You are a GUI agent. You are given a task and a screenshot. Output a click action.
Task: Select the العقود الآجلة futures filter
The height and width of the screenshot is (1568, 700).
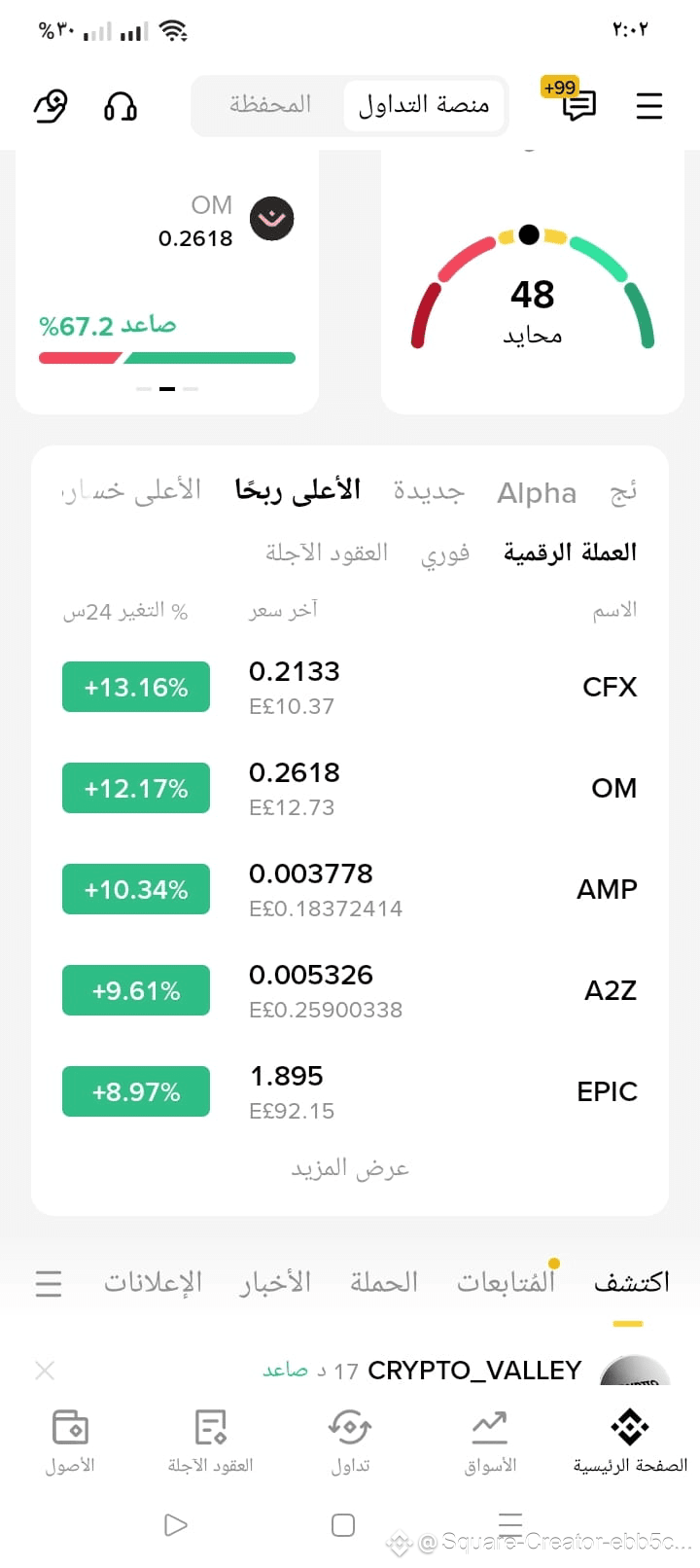(327, 552)
